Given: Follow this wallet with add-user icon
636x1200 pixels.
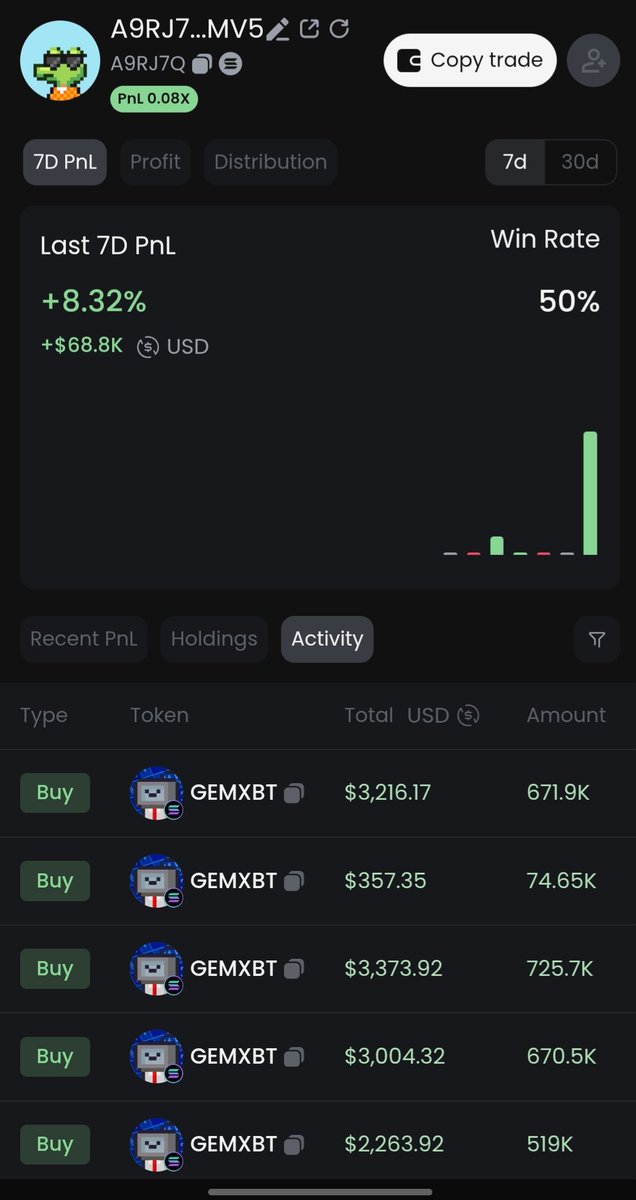Looking at the screenshot, I should pyautogui.click(x=594, y=61).
